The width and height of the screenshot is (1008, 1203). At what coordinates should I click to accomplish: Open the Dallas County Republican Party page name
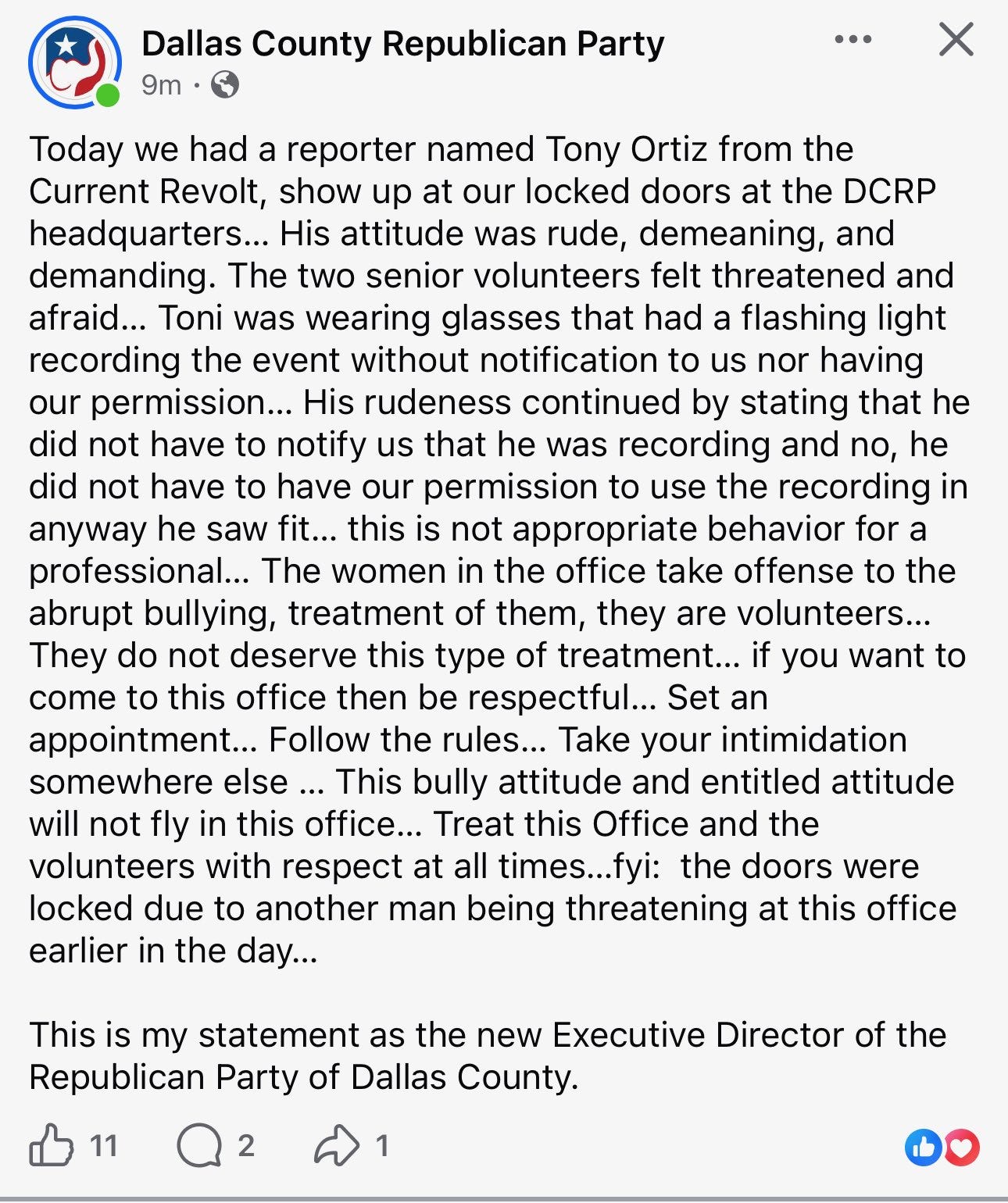(402, 43)
